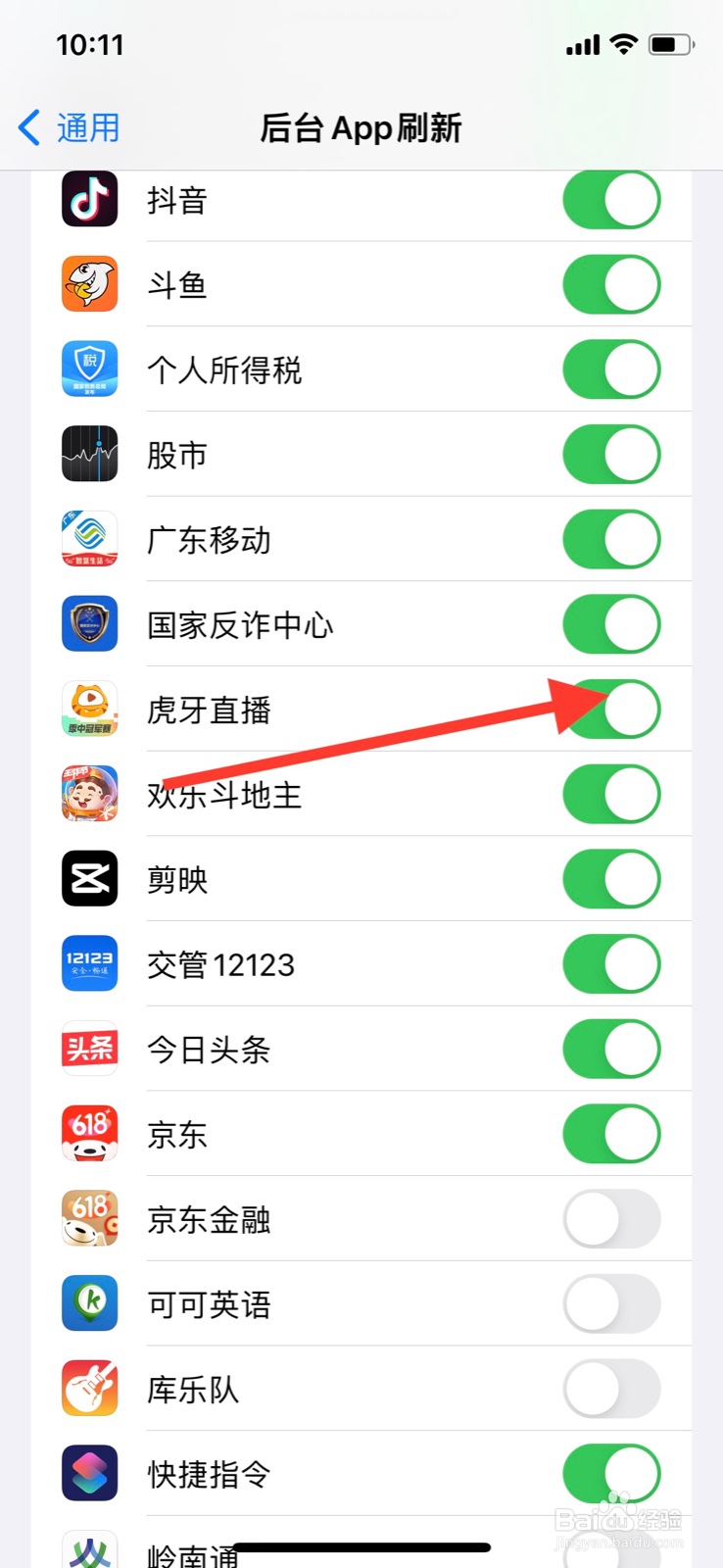
Task: Enable 库乐队 background refresh
Action: pyautogui.click(x=611, y=1389)
